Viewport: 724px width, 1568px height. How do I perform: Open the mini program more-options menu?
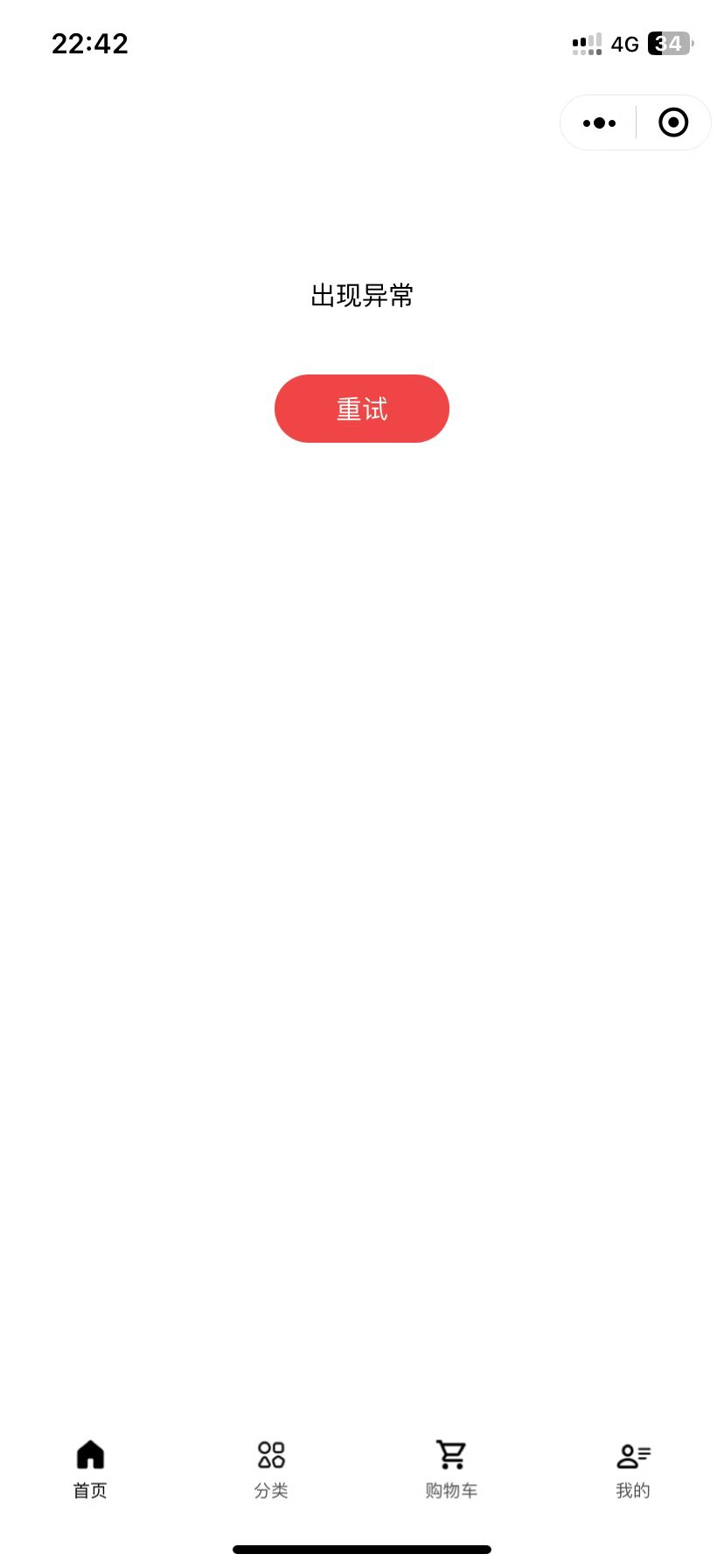(x=599, y=122)
